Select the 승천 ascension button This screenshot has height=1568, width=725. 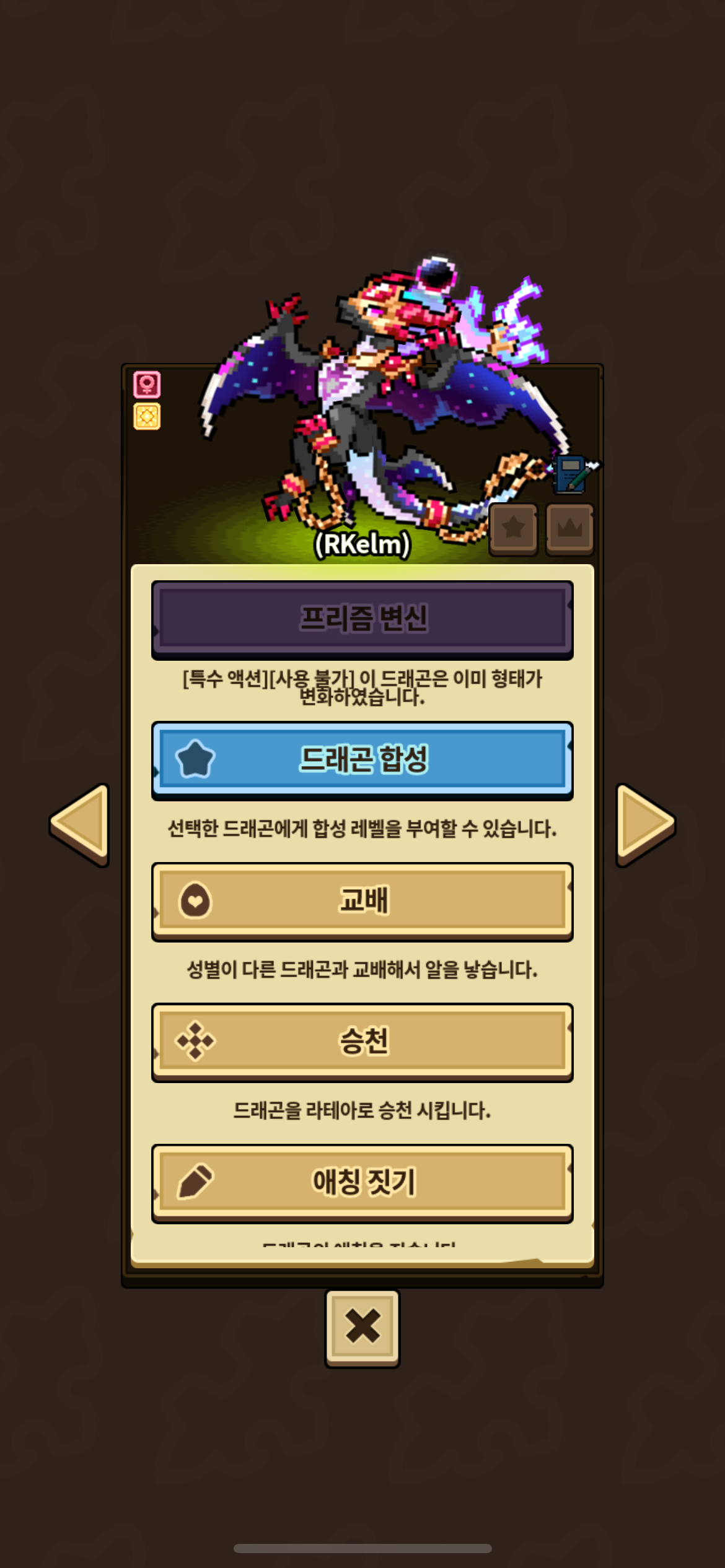coord(362,1042)
